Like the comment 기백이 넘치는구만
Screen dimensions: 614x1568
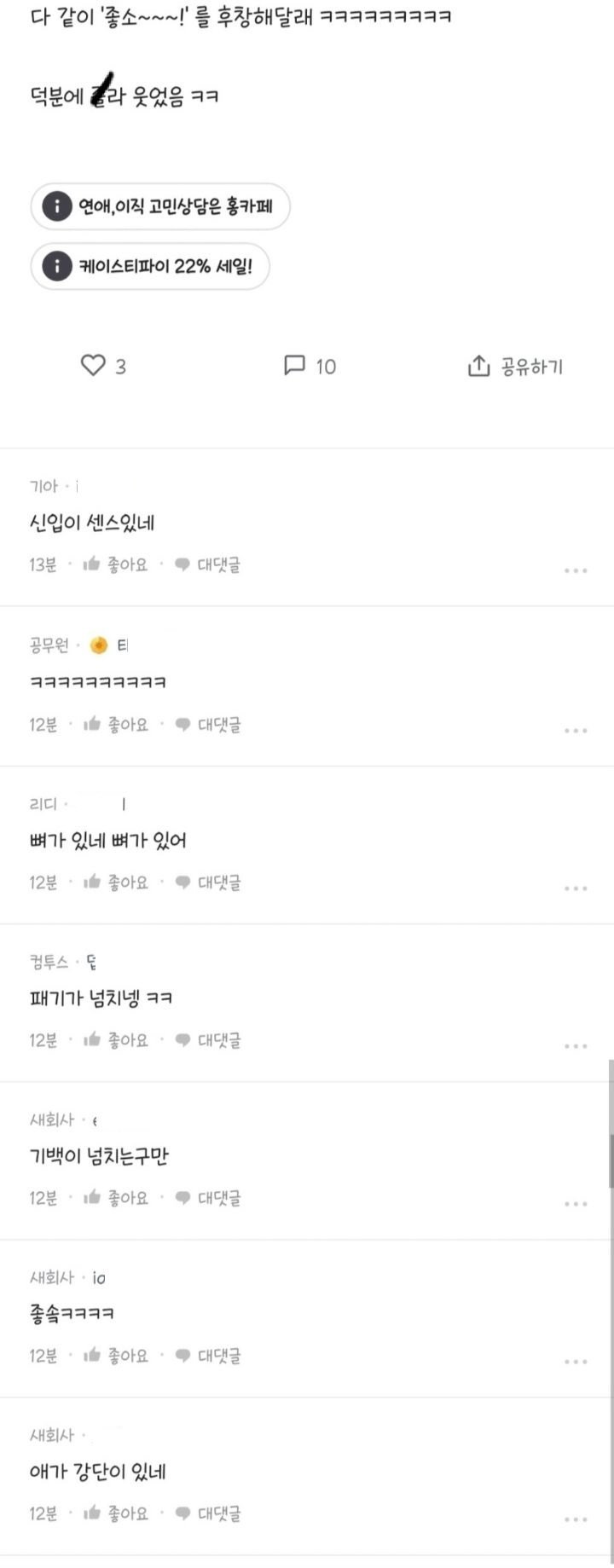[x=116, y=1198]
